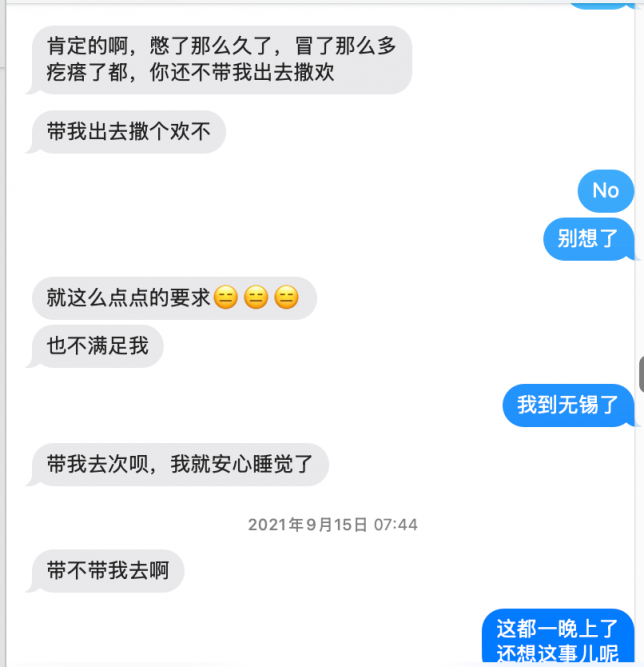Click the conversation scrollbar thumb

click(x=640, y=374)
